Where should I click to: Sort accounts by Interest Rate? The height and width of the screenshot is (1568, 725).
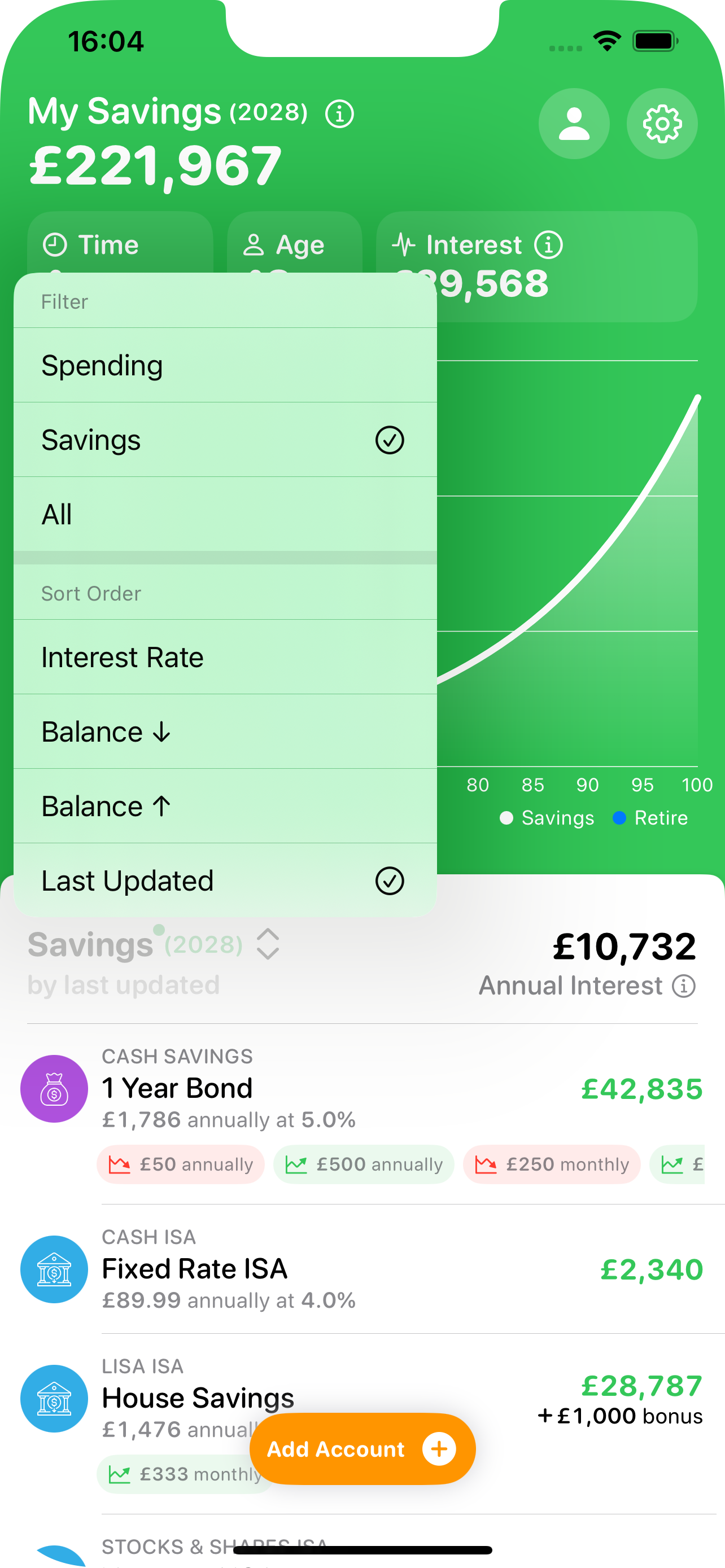pos(225,658)
